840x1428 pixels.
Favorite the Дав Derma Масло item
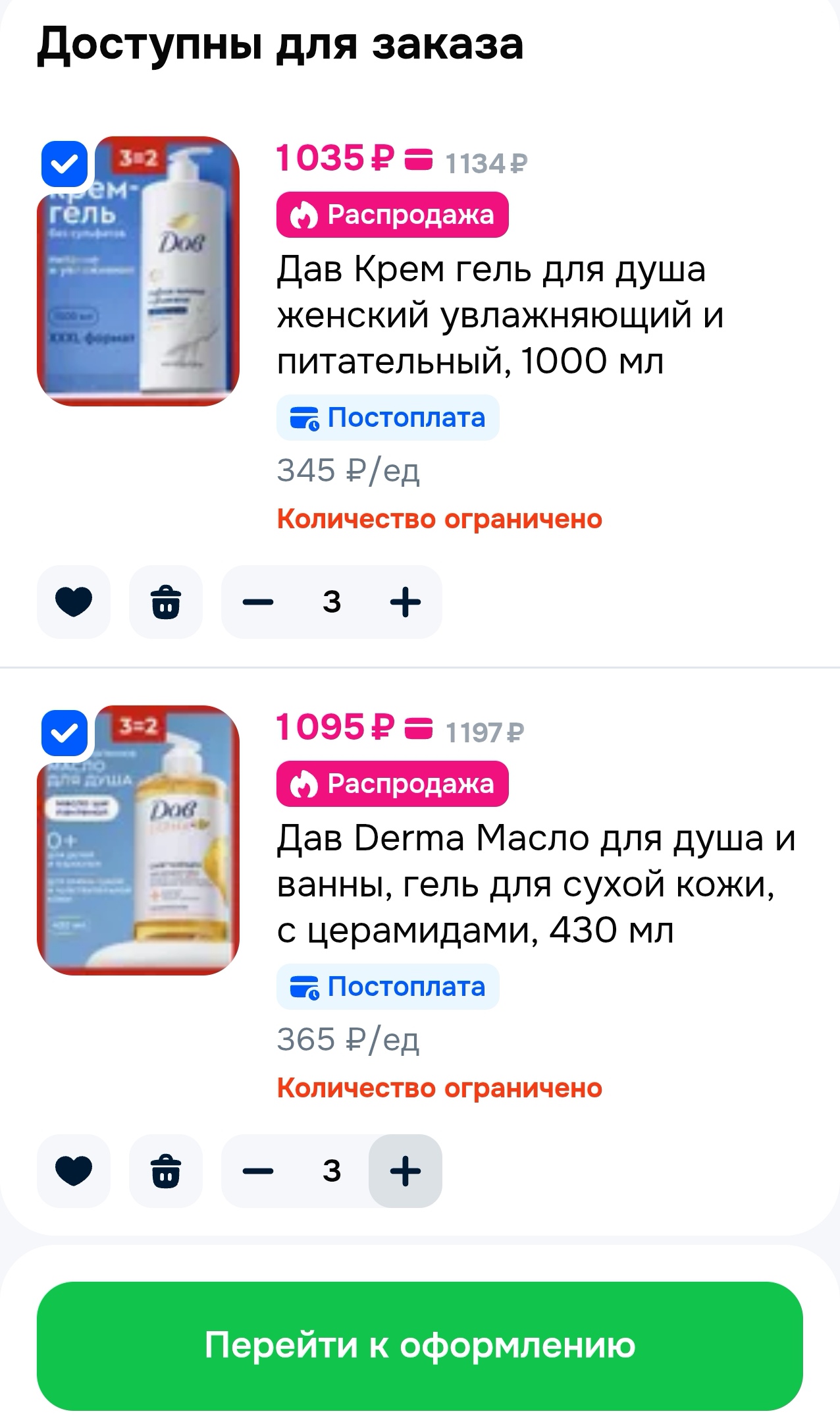74,1170
